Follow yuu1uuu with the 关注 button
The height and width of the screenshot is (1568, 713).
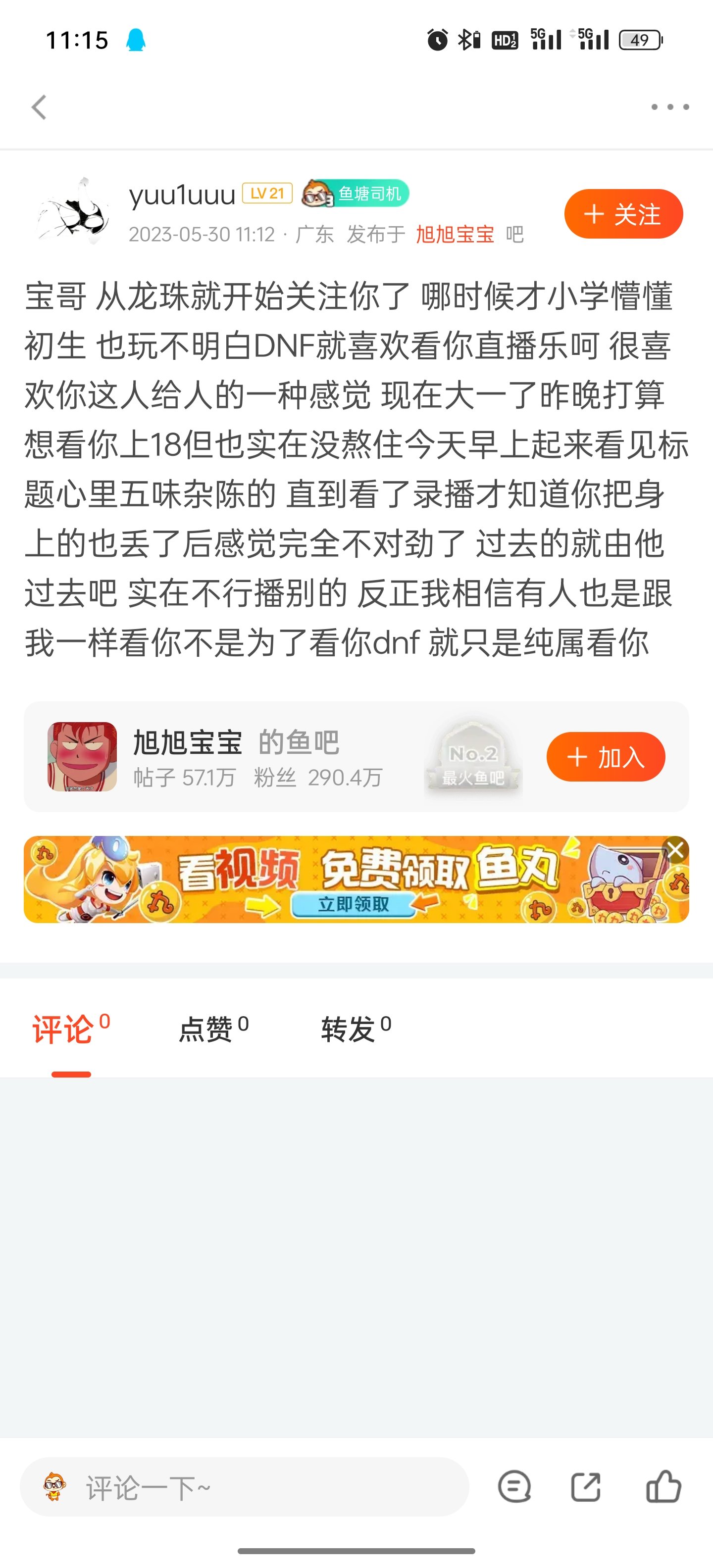tap(623, 214)
